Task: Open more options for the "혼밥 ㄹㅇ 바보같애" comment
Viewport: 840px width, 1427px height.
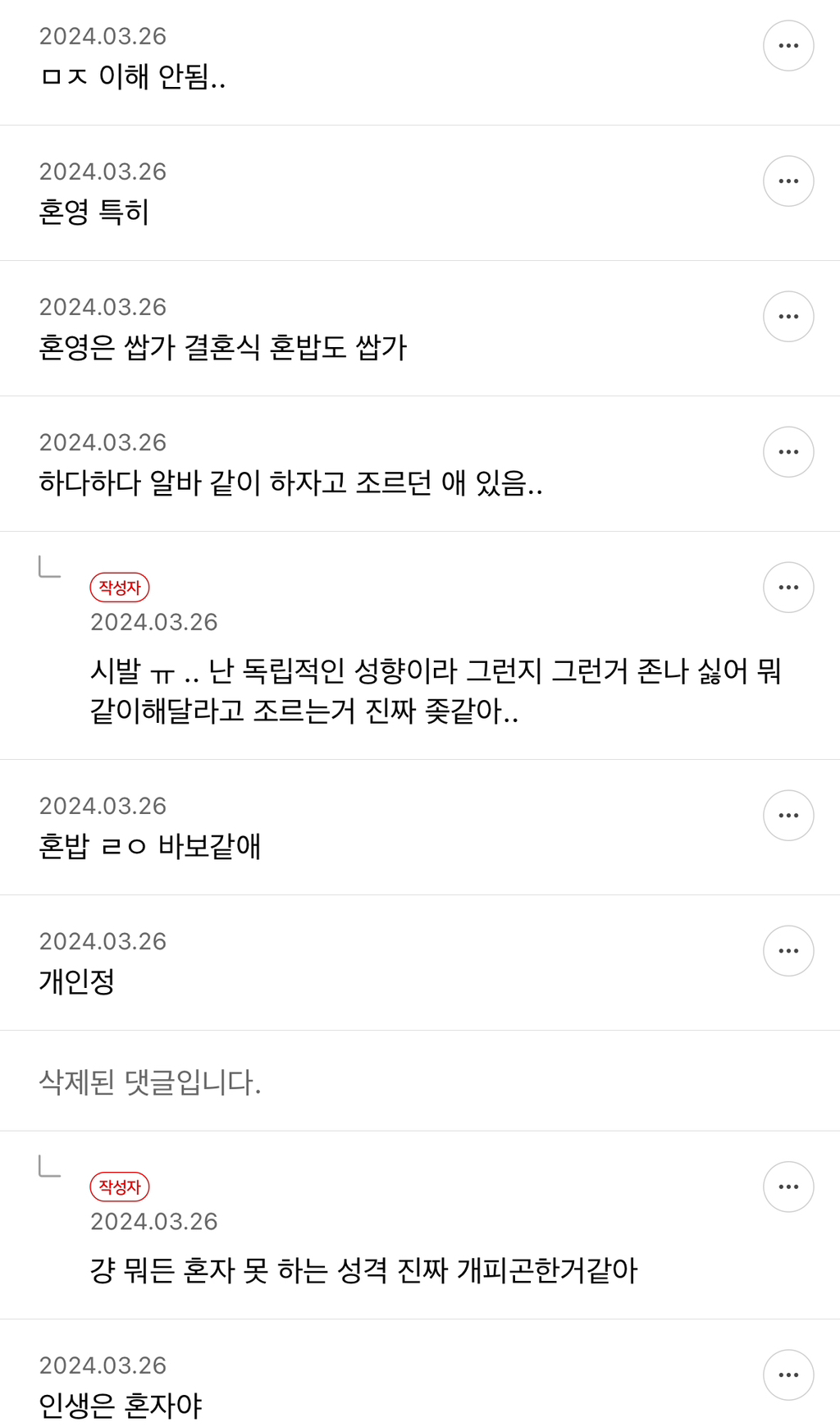Action: [x=788, y=816]
